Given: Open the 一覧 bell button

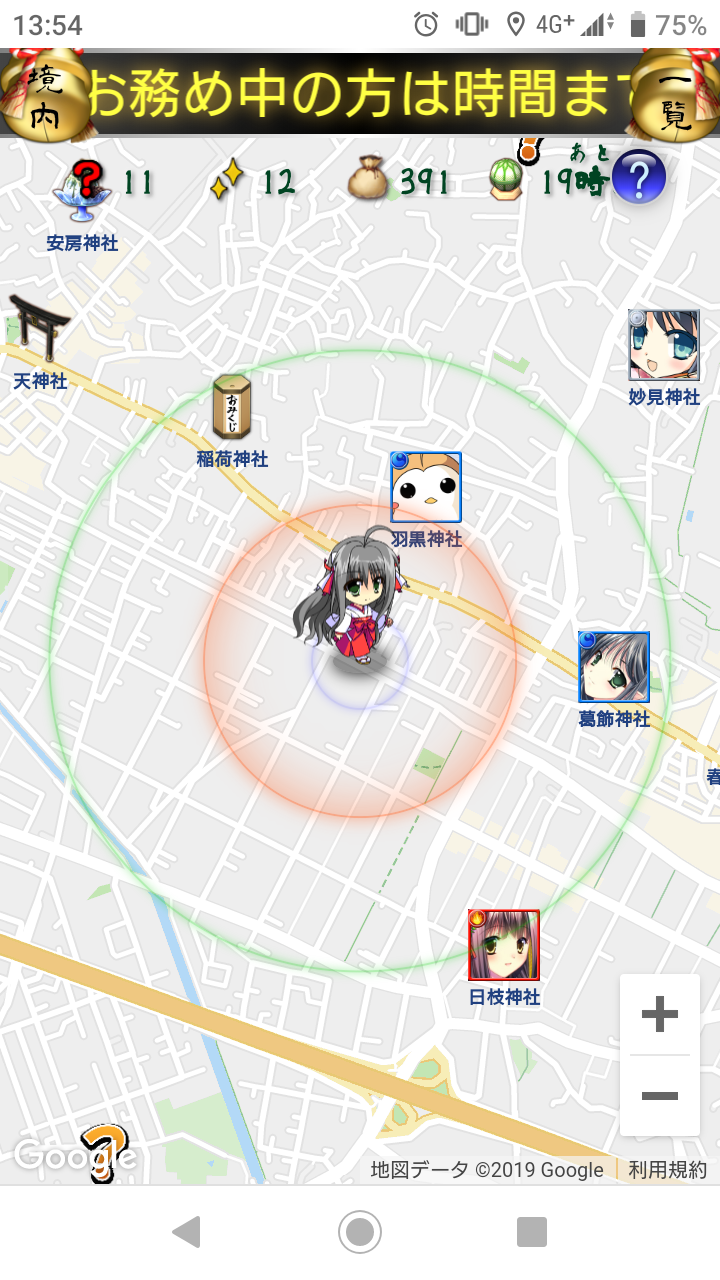Looking at the screenshot, I should (676, 97).
